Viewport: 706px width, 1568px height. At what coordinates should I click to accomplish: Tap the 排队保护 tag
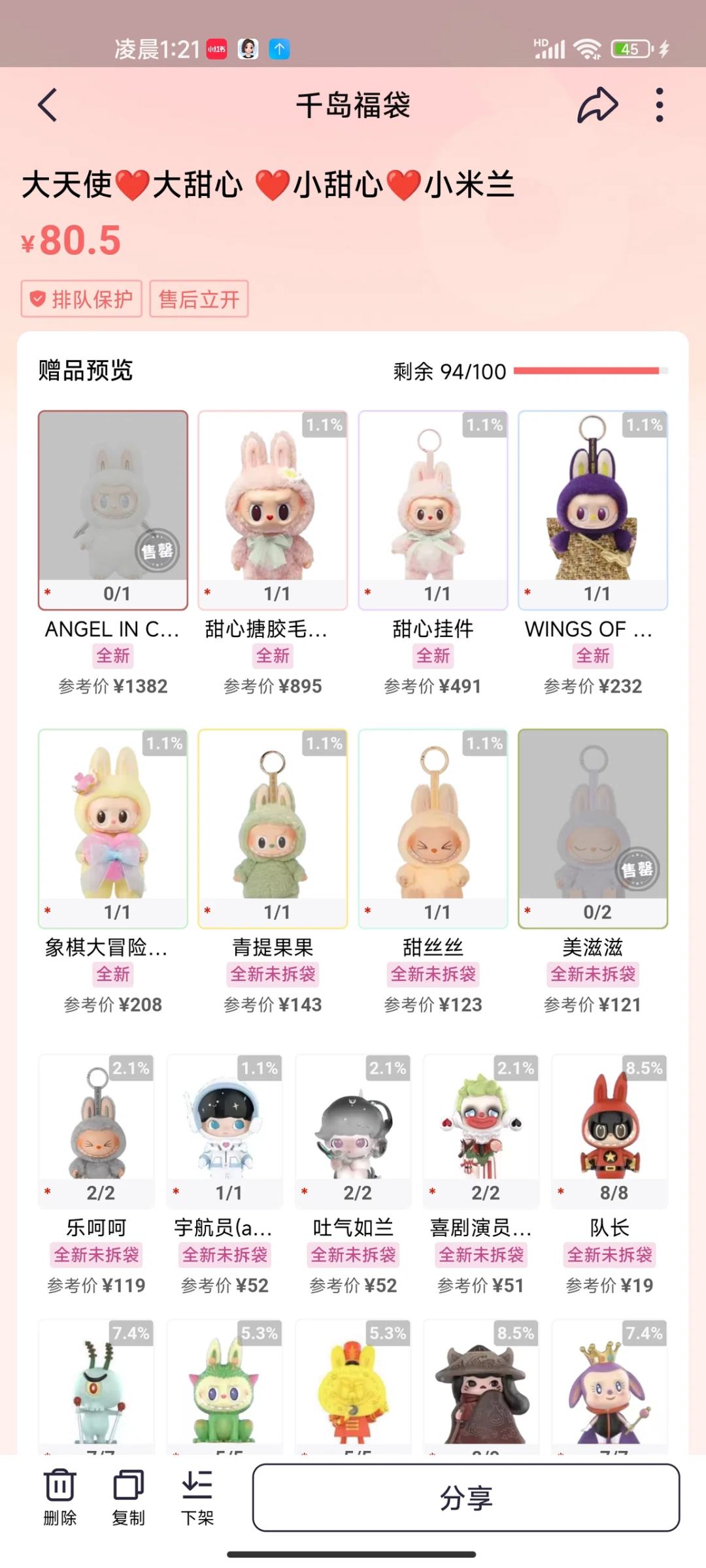pos(82,299)
